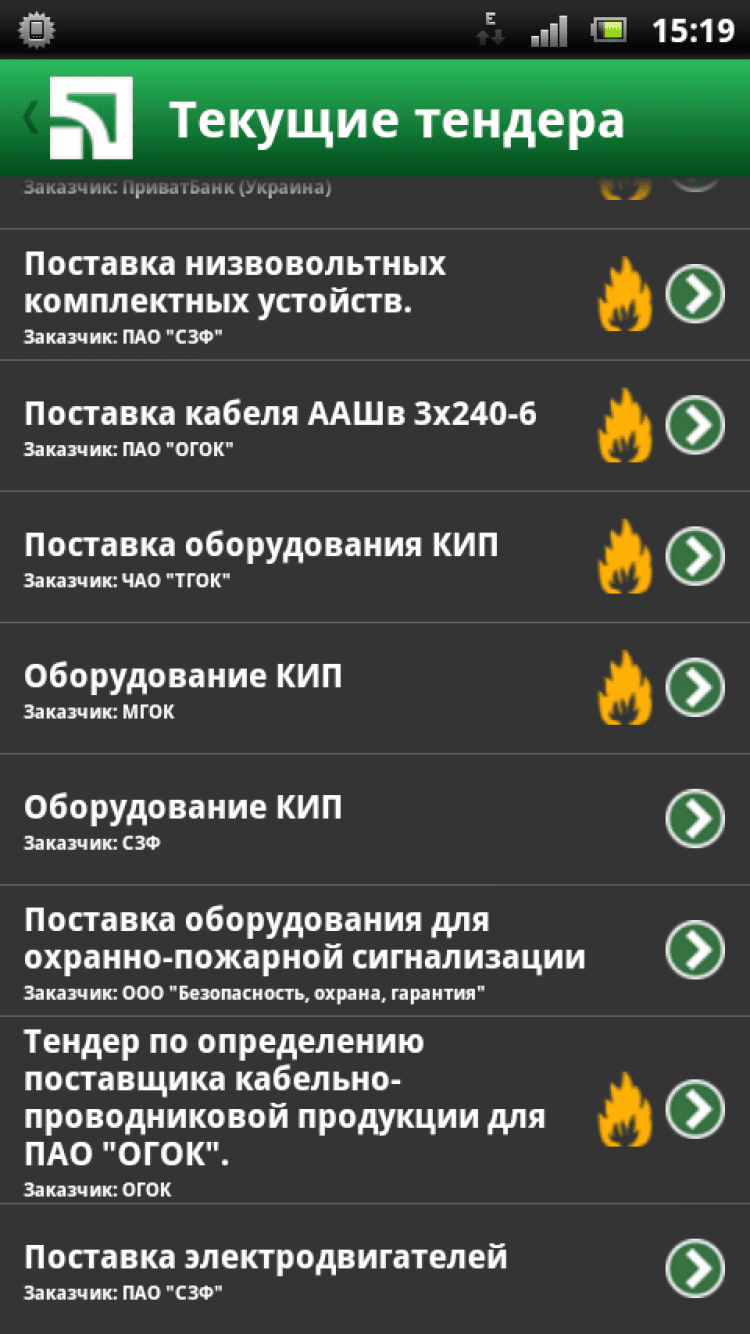
Task: Open tender for охранно-пожарной сигнализации equipment
Action: click(694, 949)
